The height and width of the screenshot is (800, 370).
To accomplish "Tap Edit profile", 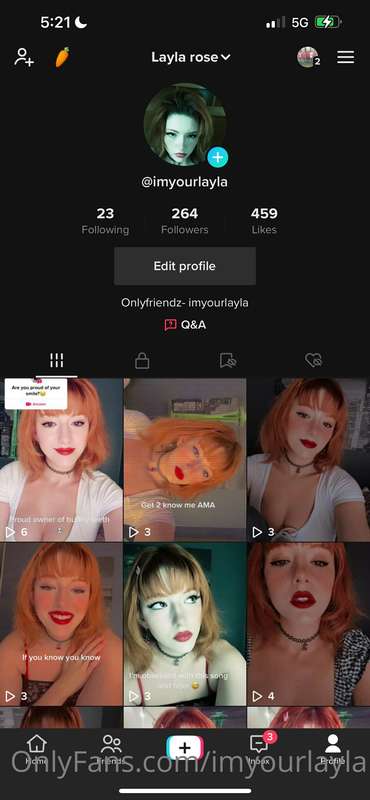I will click(185, 266).
